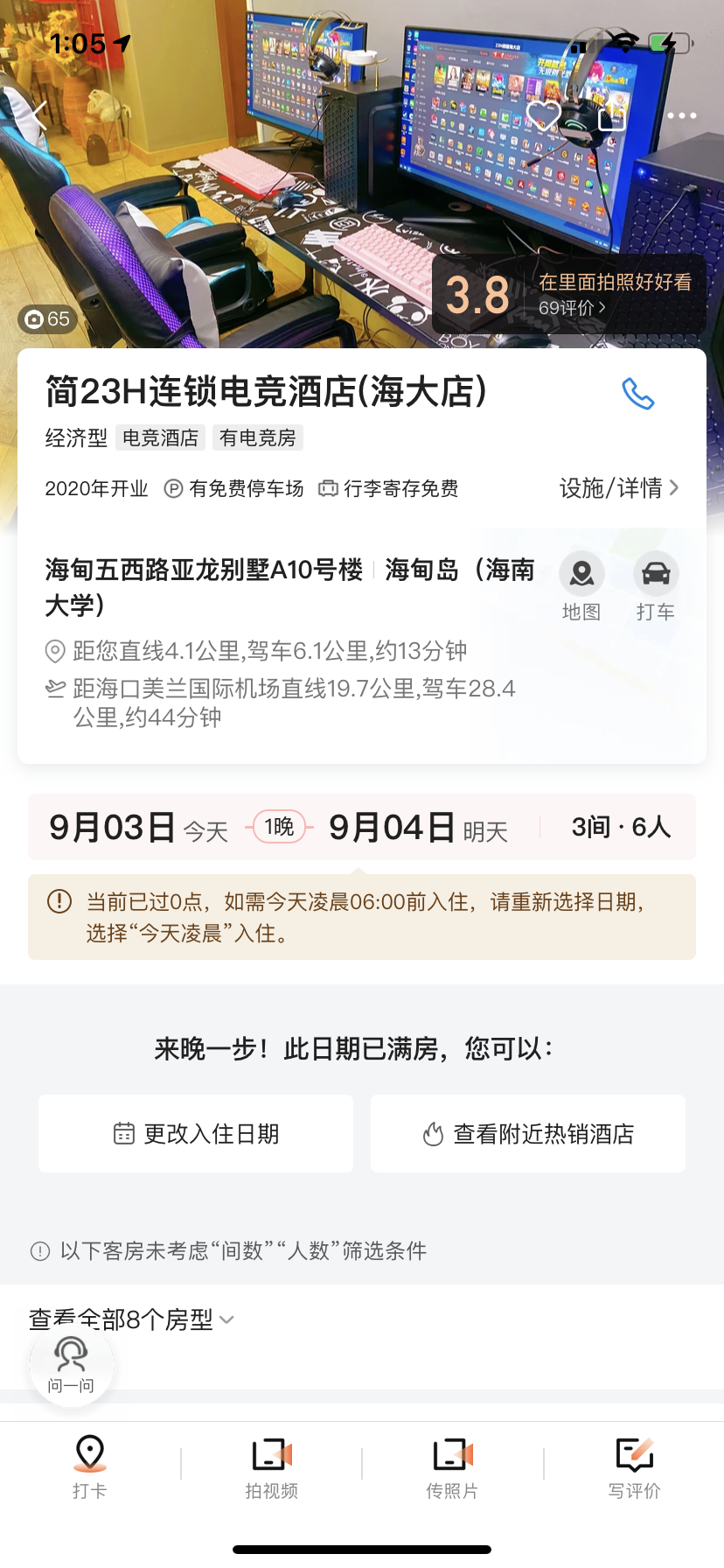Viewport: 724px width, 1568px height.
Task: Open the 问一问 assistant bubble
Action: (x=71, y=1363)
